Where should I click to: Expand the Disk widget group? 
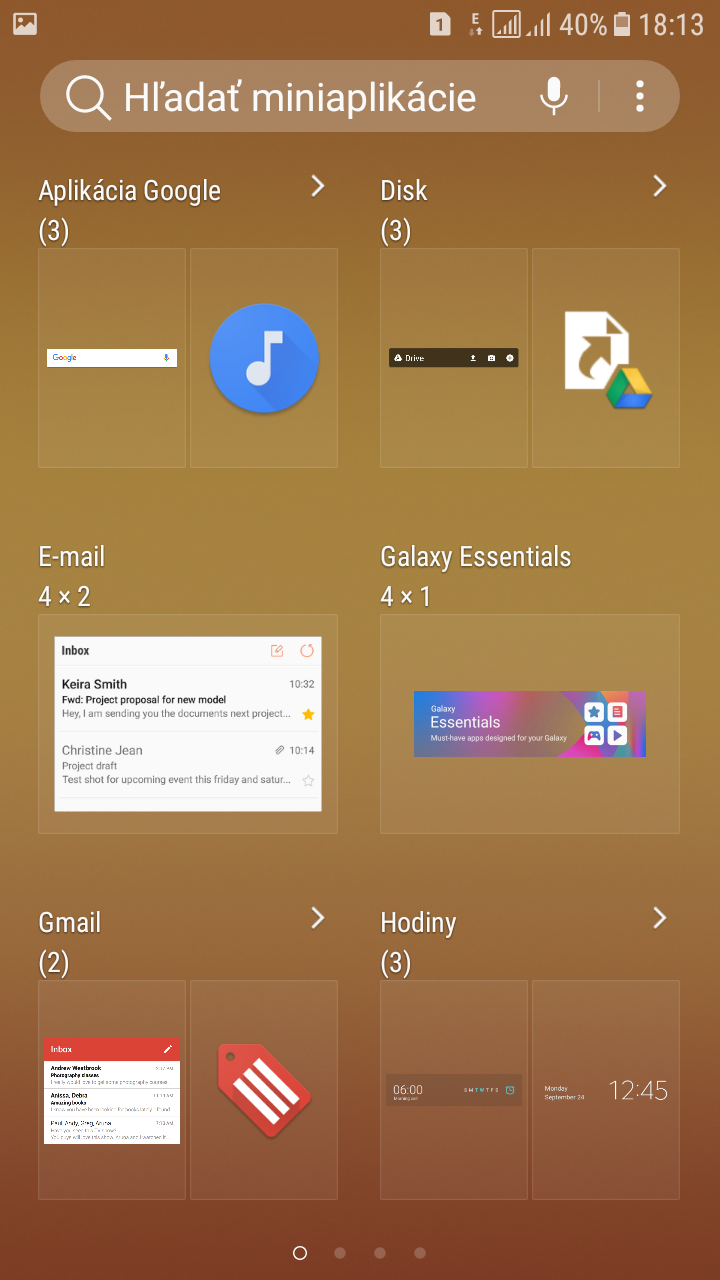[660, 186]
